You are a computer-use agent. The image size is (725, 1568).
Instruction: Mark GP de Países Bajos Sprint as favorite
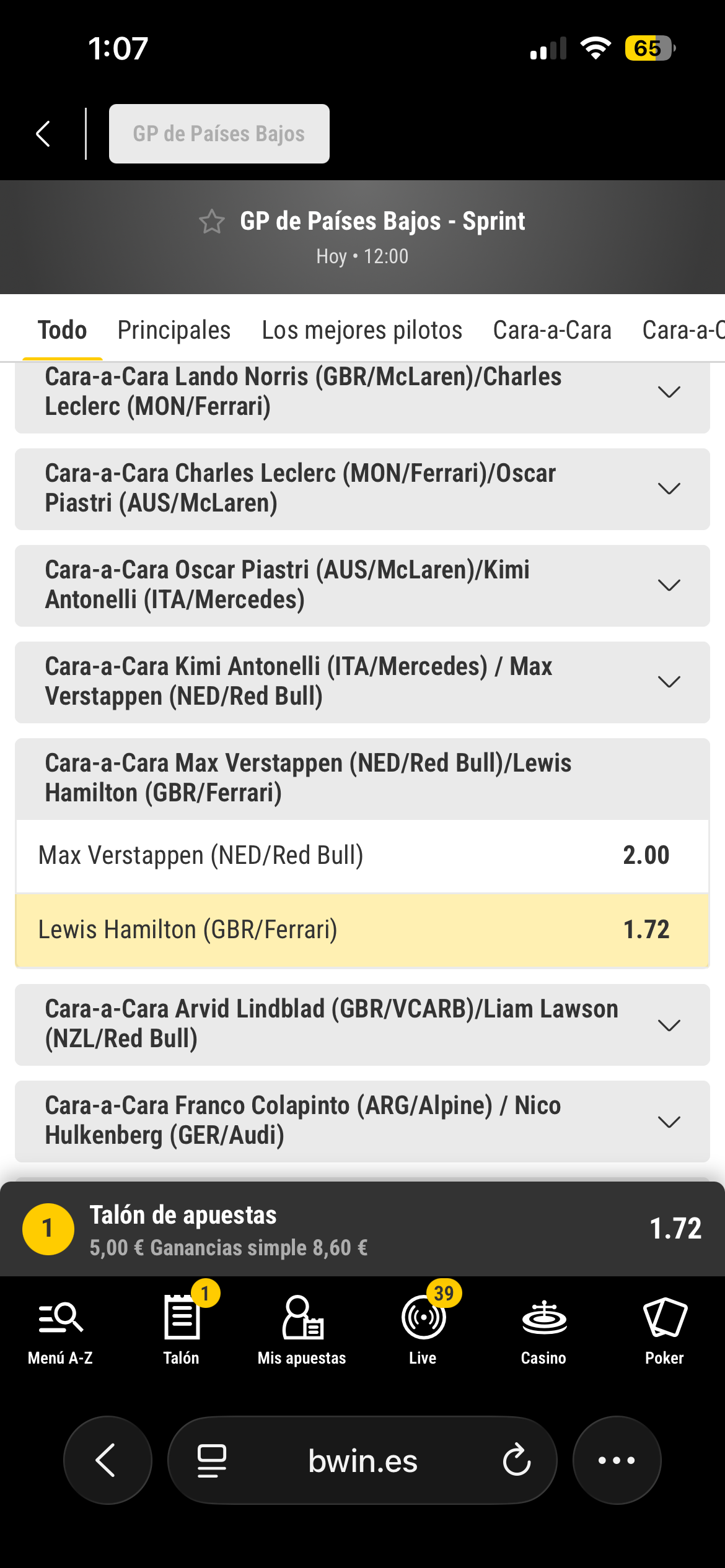[x=212, y=222]
